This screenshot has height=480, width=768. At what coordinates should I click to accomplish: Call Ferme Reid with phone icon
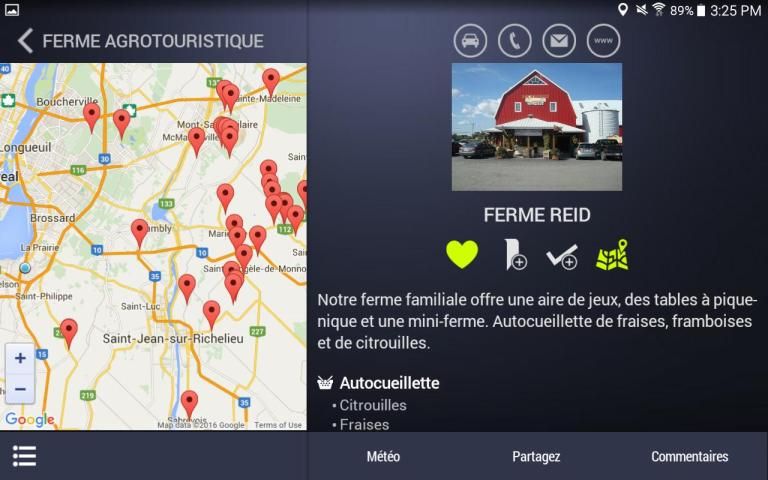[515, 41]
